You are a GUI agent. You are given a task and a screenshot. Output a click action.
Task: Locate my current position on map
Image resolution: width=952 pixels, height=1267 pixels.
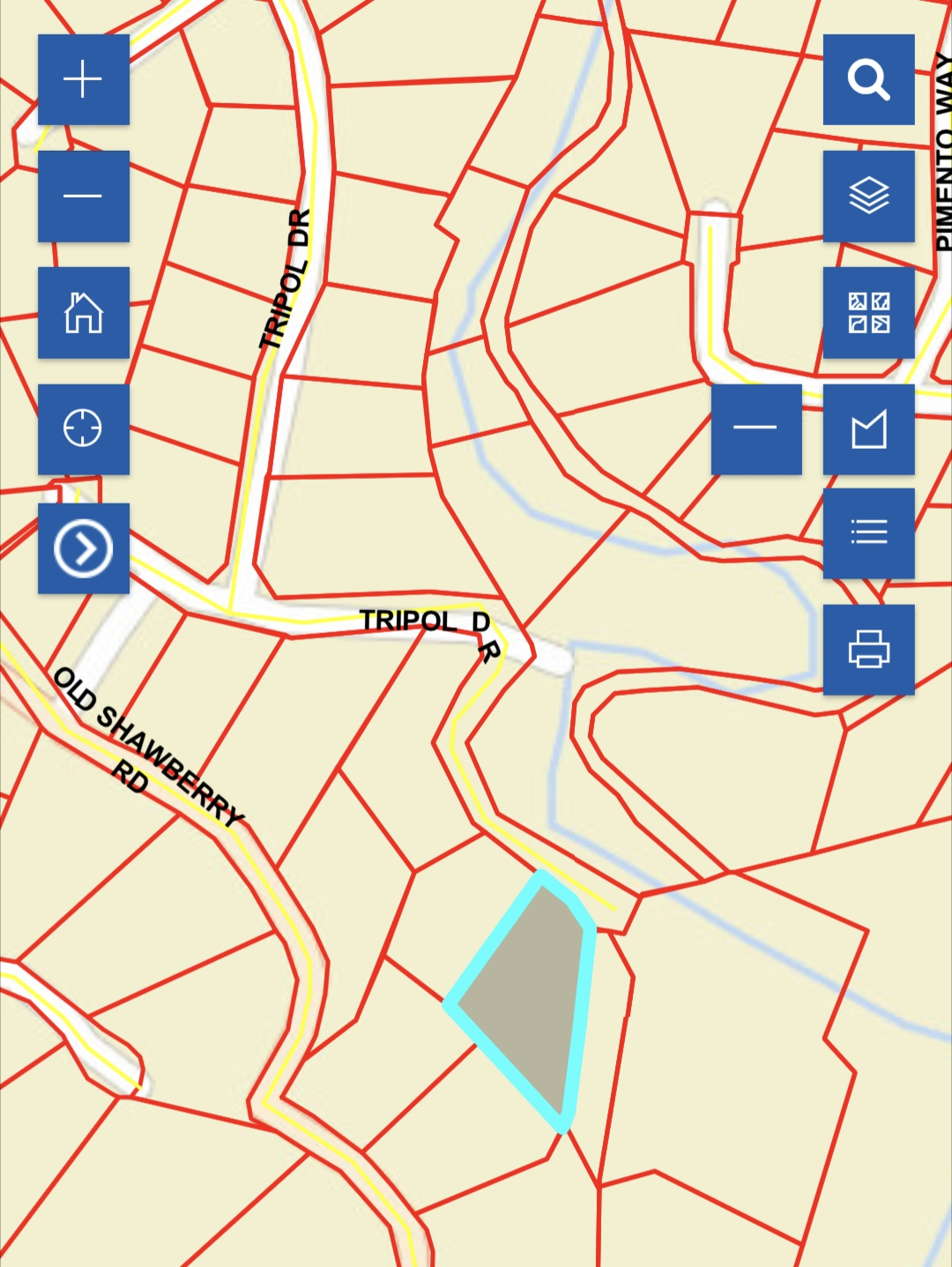(x=84, y=429)
